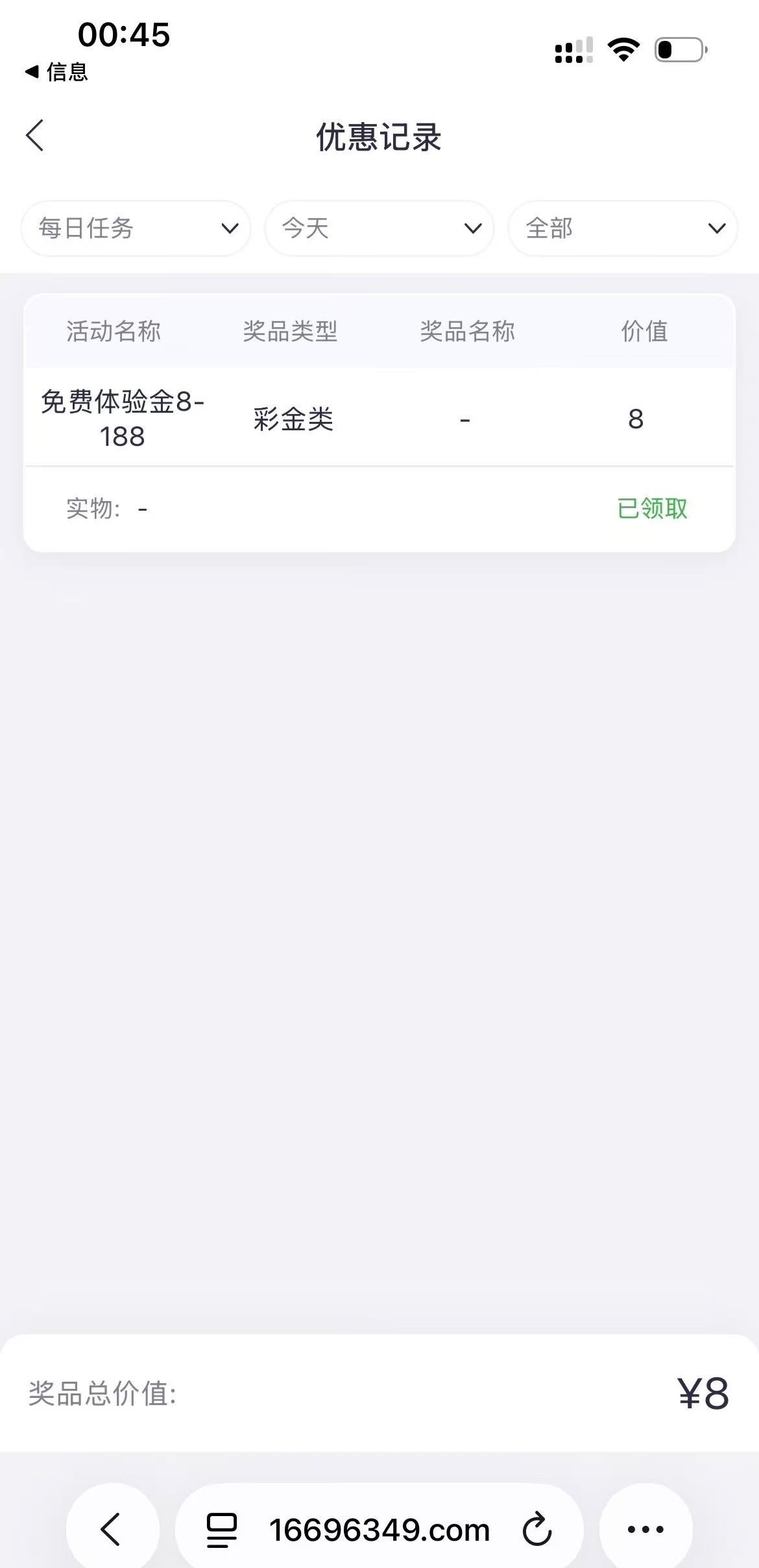Open the page tools icon in address bar
The height and width of the screenshot is (1568, 759).
(x=222, y=1530)
